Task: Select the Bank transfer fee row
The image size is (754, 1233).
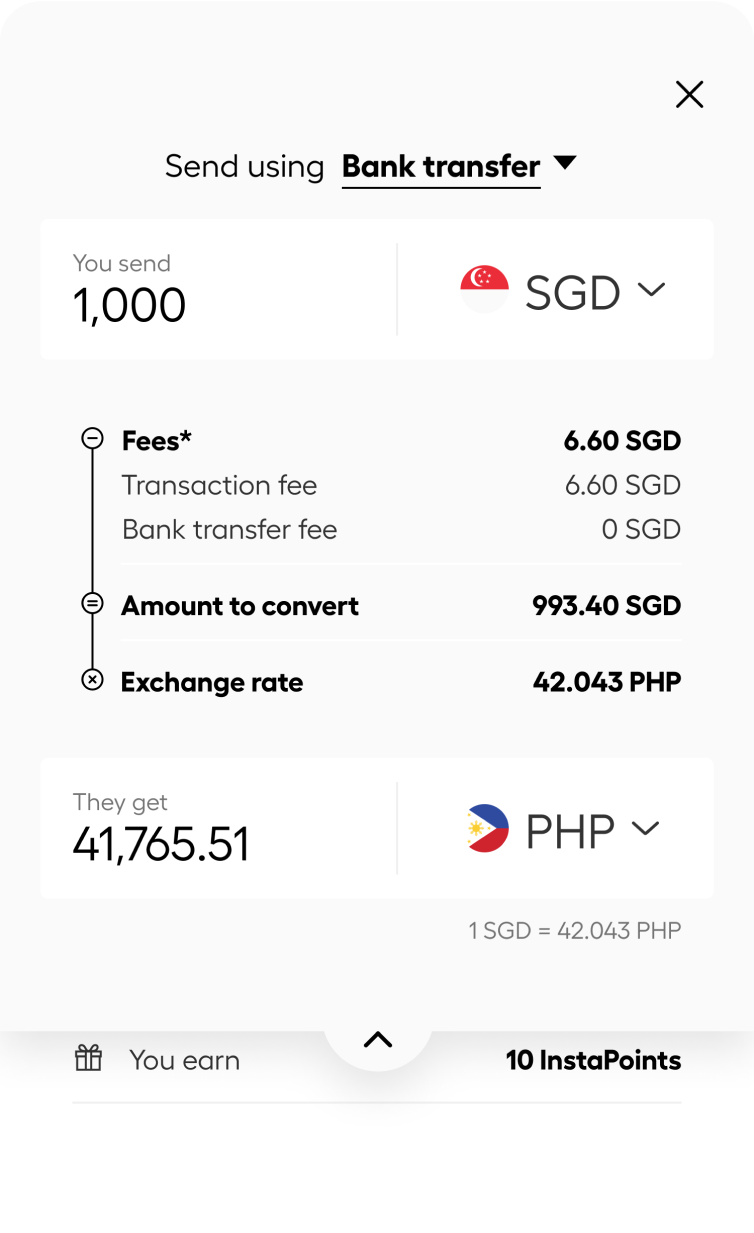Action: pos(228,529)
